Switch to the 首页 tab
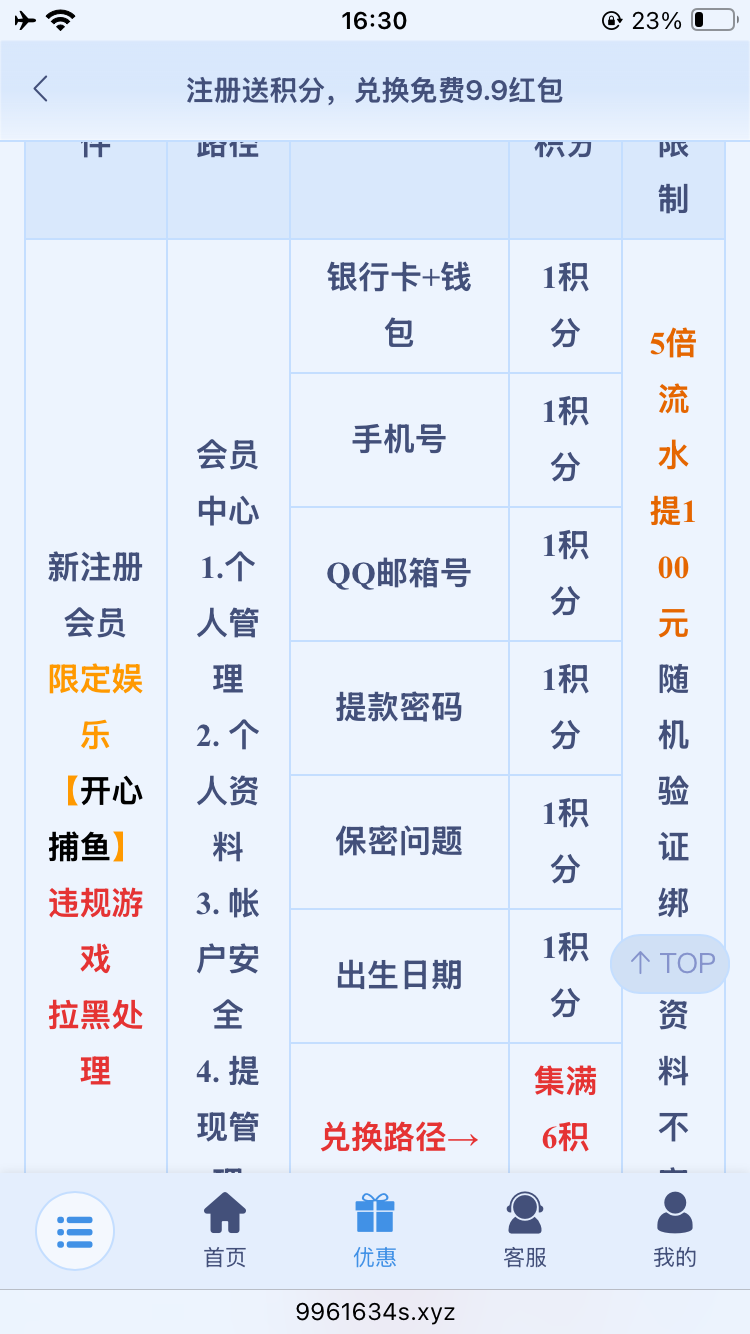750x1334 pixels. pyautogui.click(x=225, y=1230)
